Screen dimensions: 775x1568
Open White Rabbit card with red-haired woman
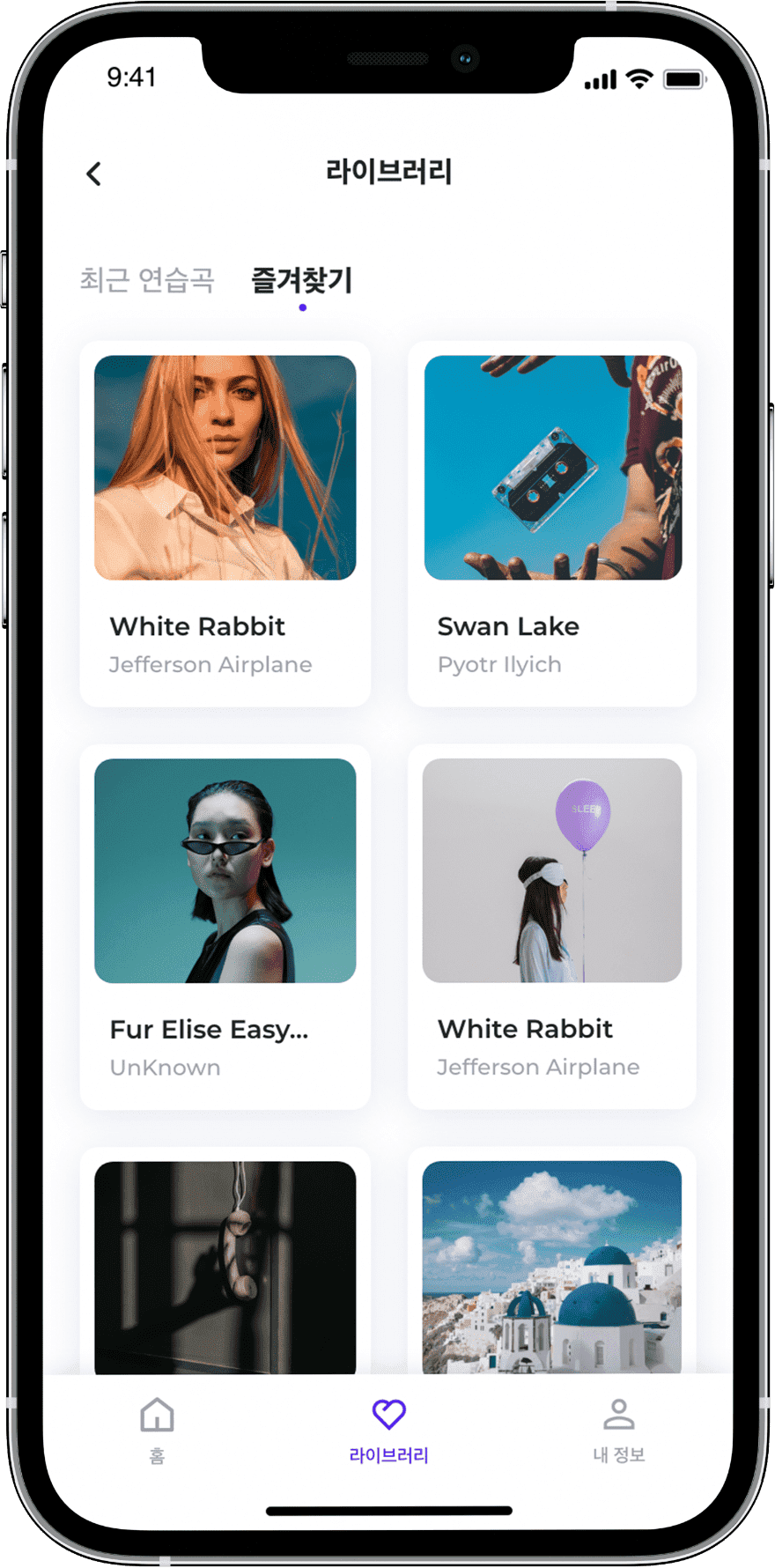[x=225, y=523]
